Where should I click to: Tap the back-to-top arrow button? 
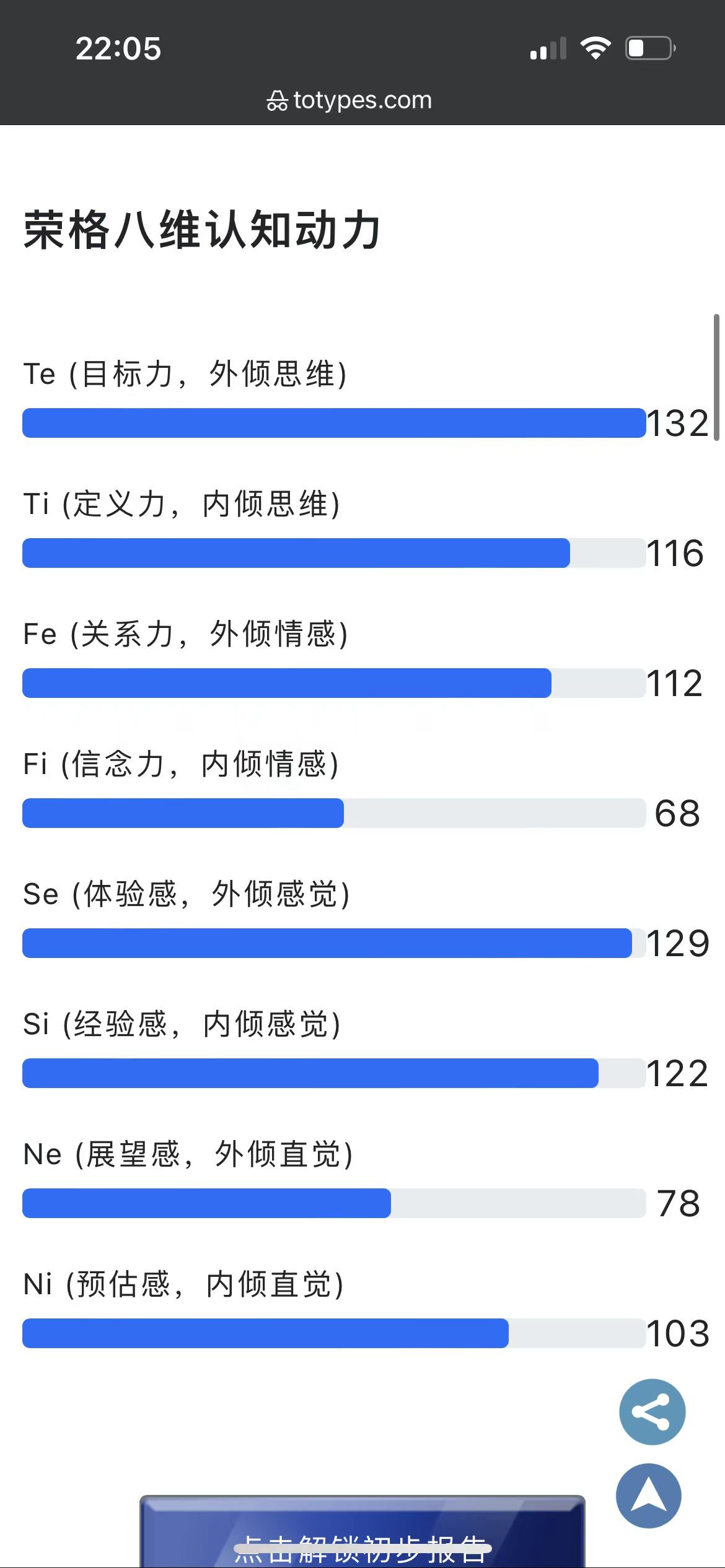pyautogui.click(x=649, y=1496)
